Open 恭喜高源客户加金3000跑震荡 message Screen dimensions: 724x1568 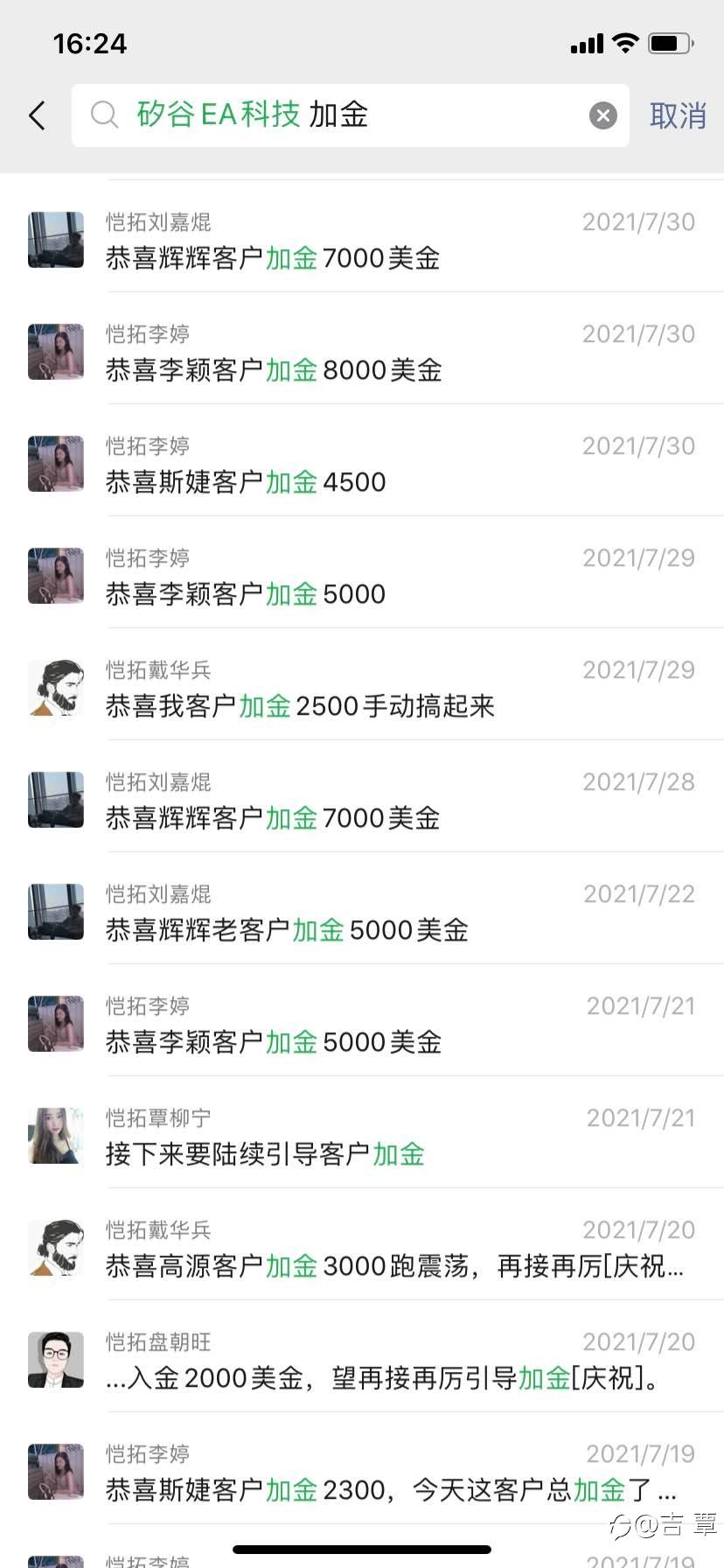point(362,1244)
